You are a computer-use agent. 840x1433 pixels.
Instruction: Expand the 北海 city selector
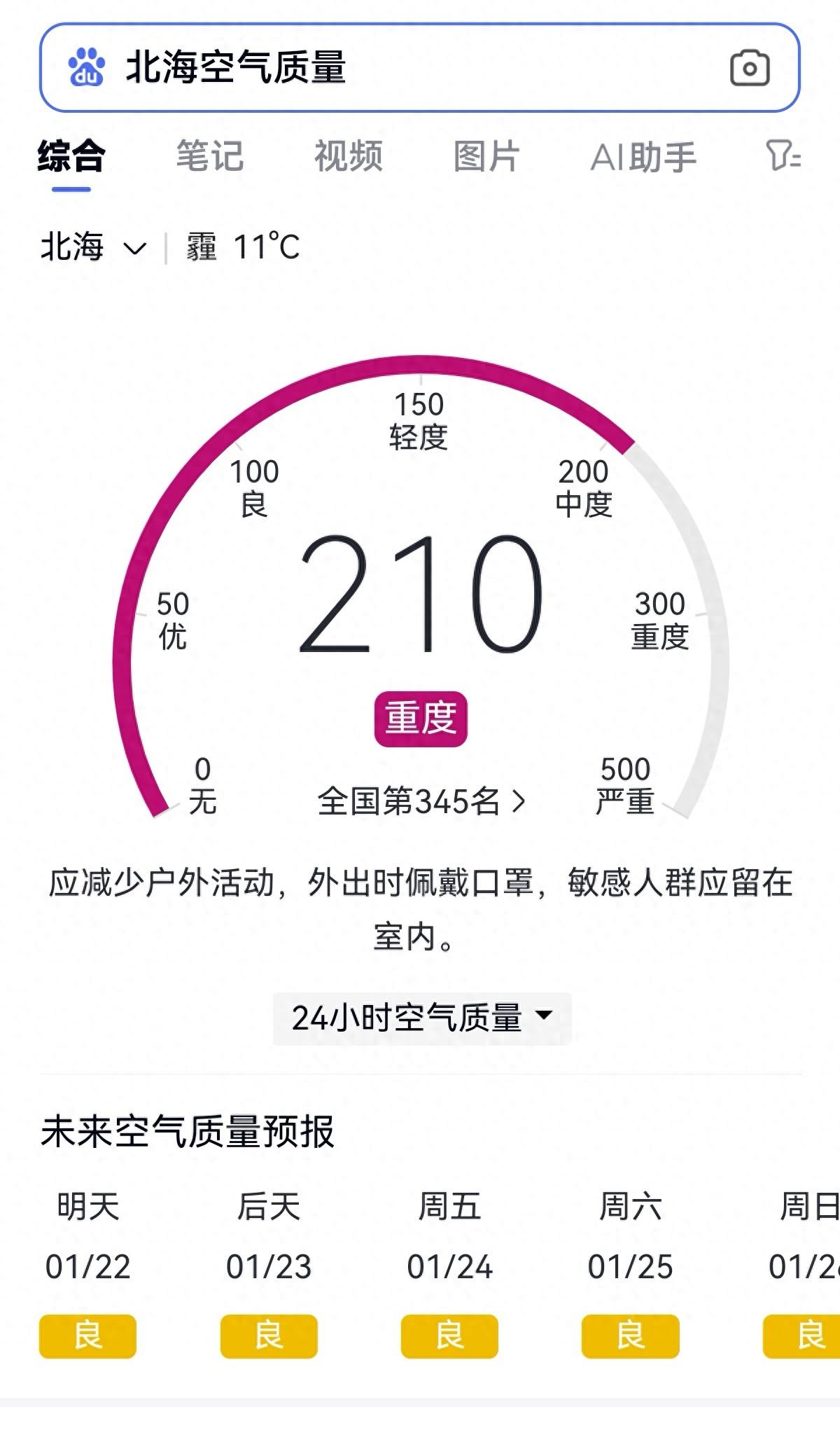click(93, 247)
